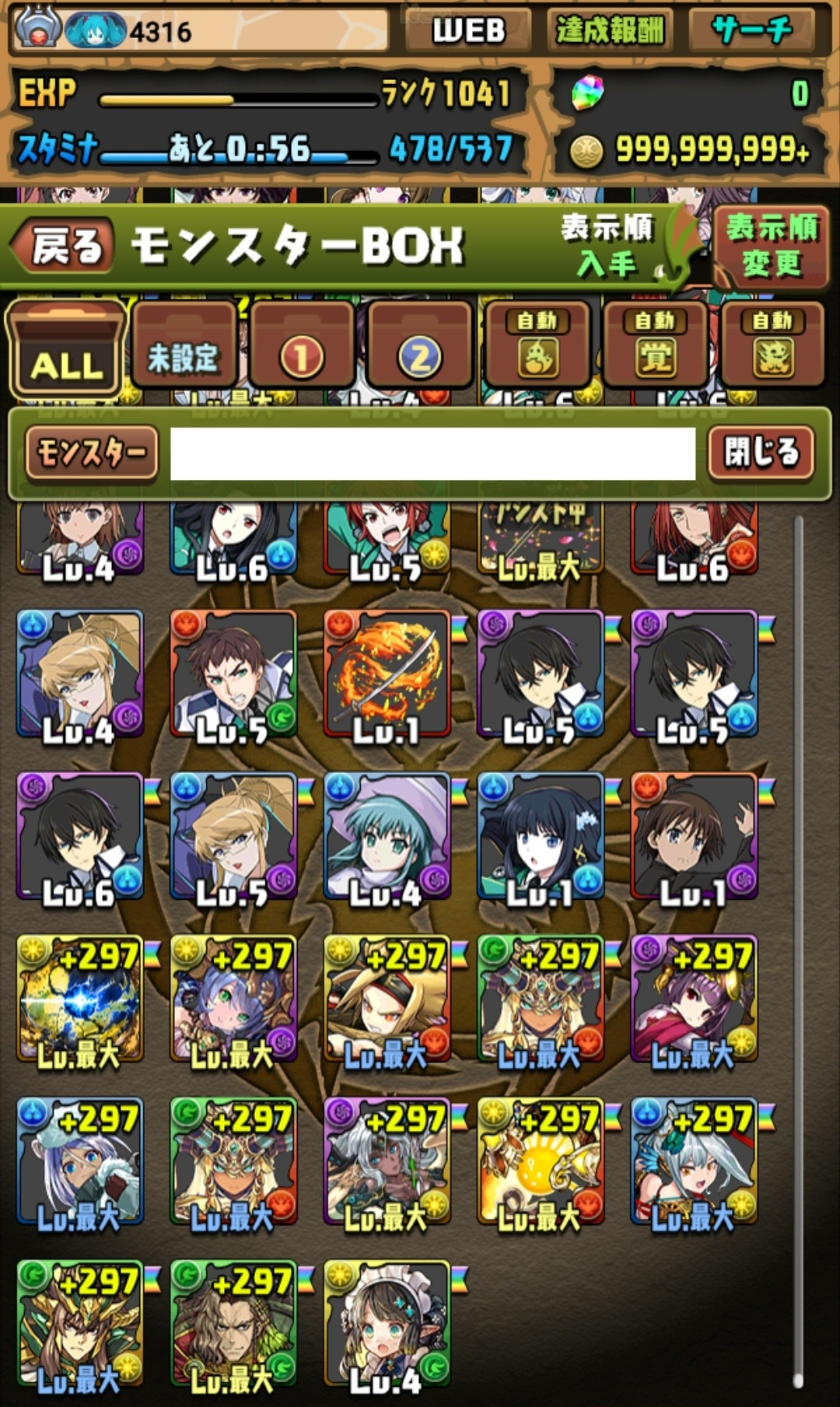
Task: Select the teal-haired witch hat monster Lv.4
Action: pyautogui.click(x=387, y=836)
